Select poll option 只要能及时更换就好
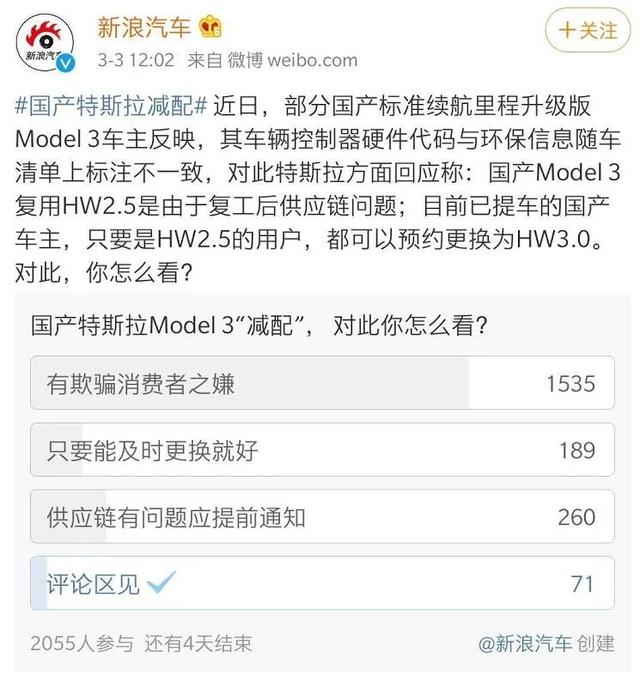Screen dimensions: 640x682 point(321,450)
